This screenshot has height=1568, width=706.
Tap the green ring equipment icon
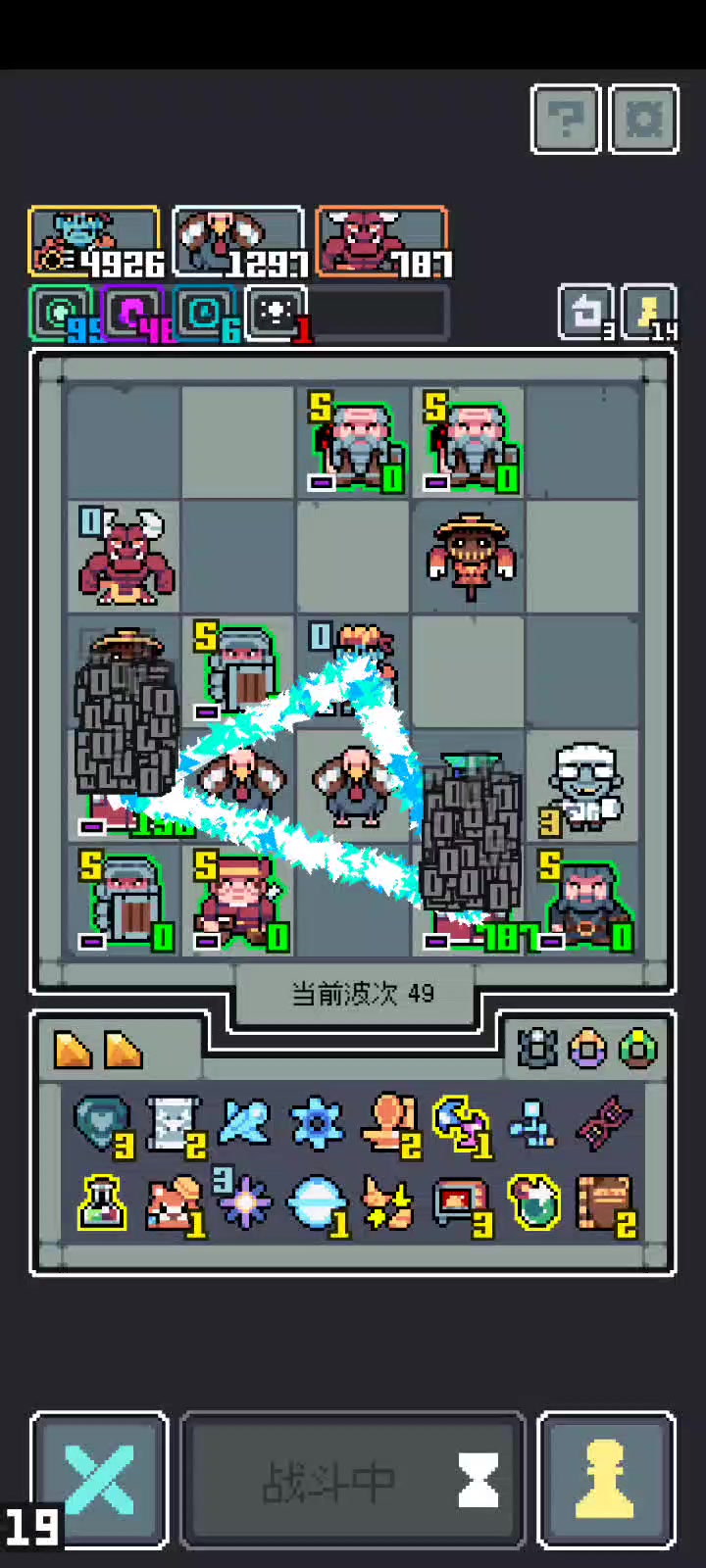638,1050
